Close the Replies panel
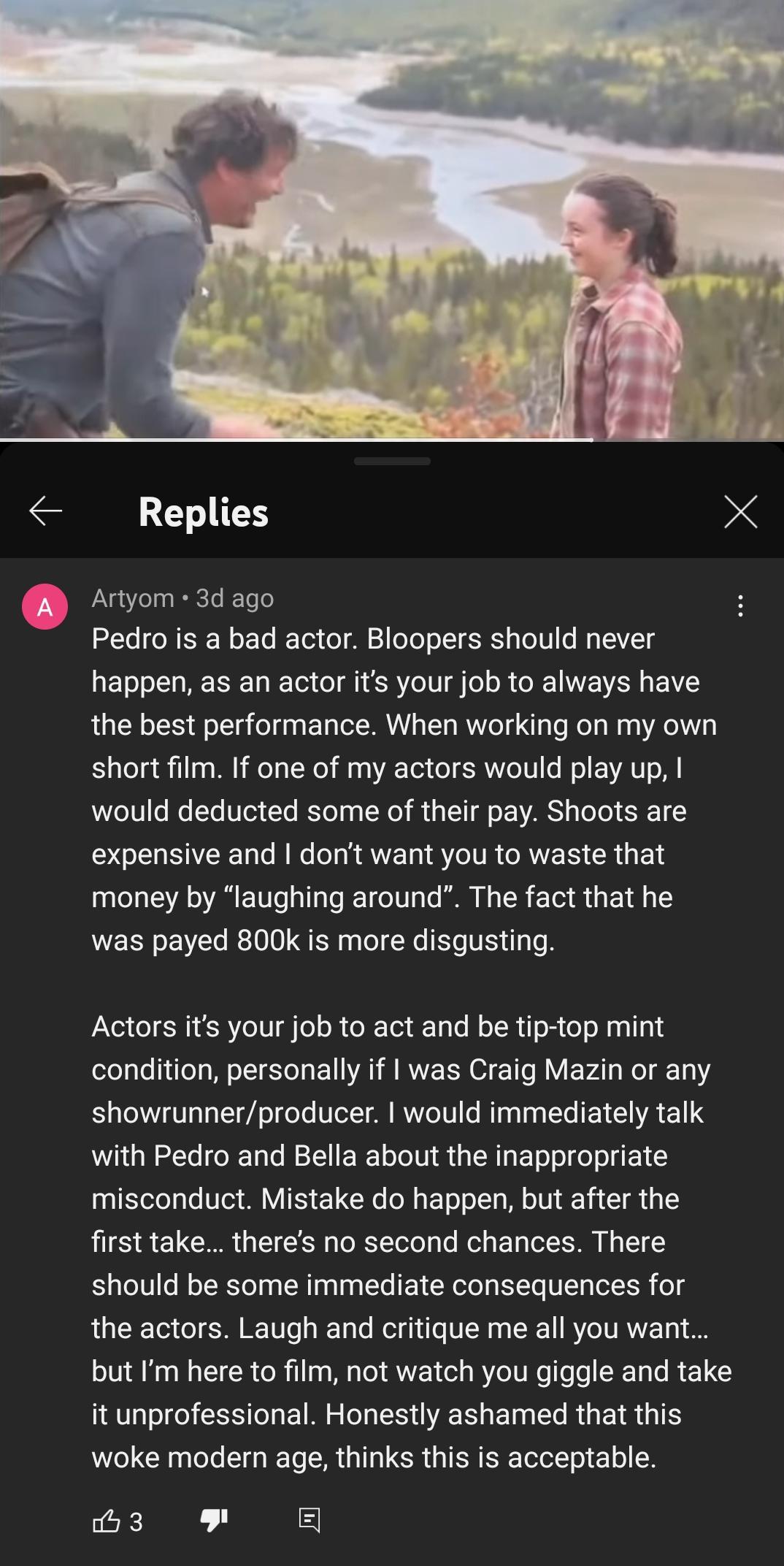The width and height of the screenshot is (784, 1566). click(x=740, y=511)
